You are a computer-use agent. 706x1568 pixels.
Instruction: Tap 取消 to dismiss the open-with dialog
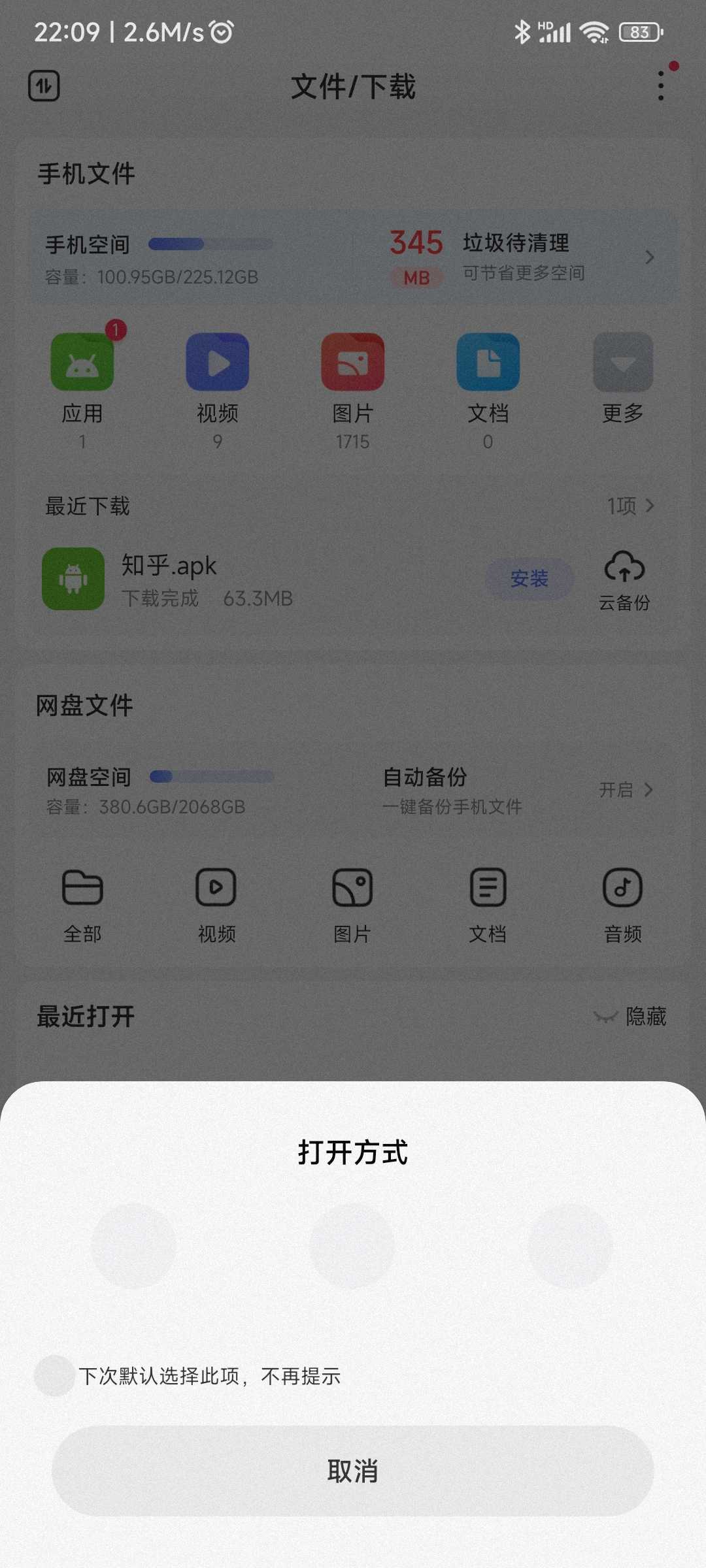click(x=353, y=1471)
